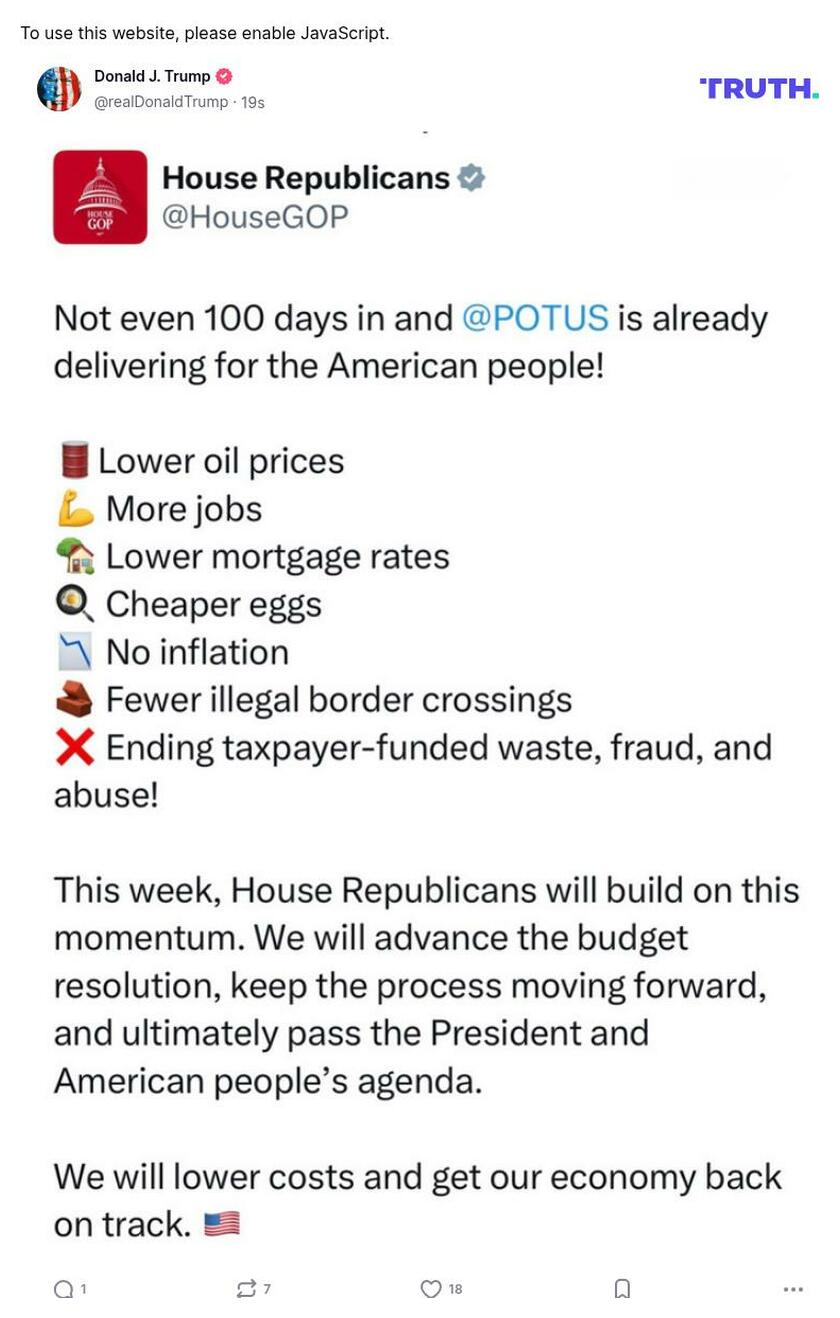Bookmark the post with the bookmark icon

point(621,1290)
